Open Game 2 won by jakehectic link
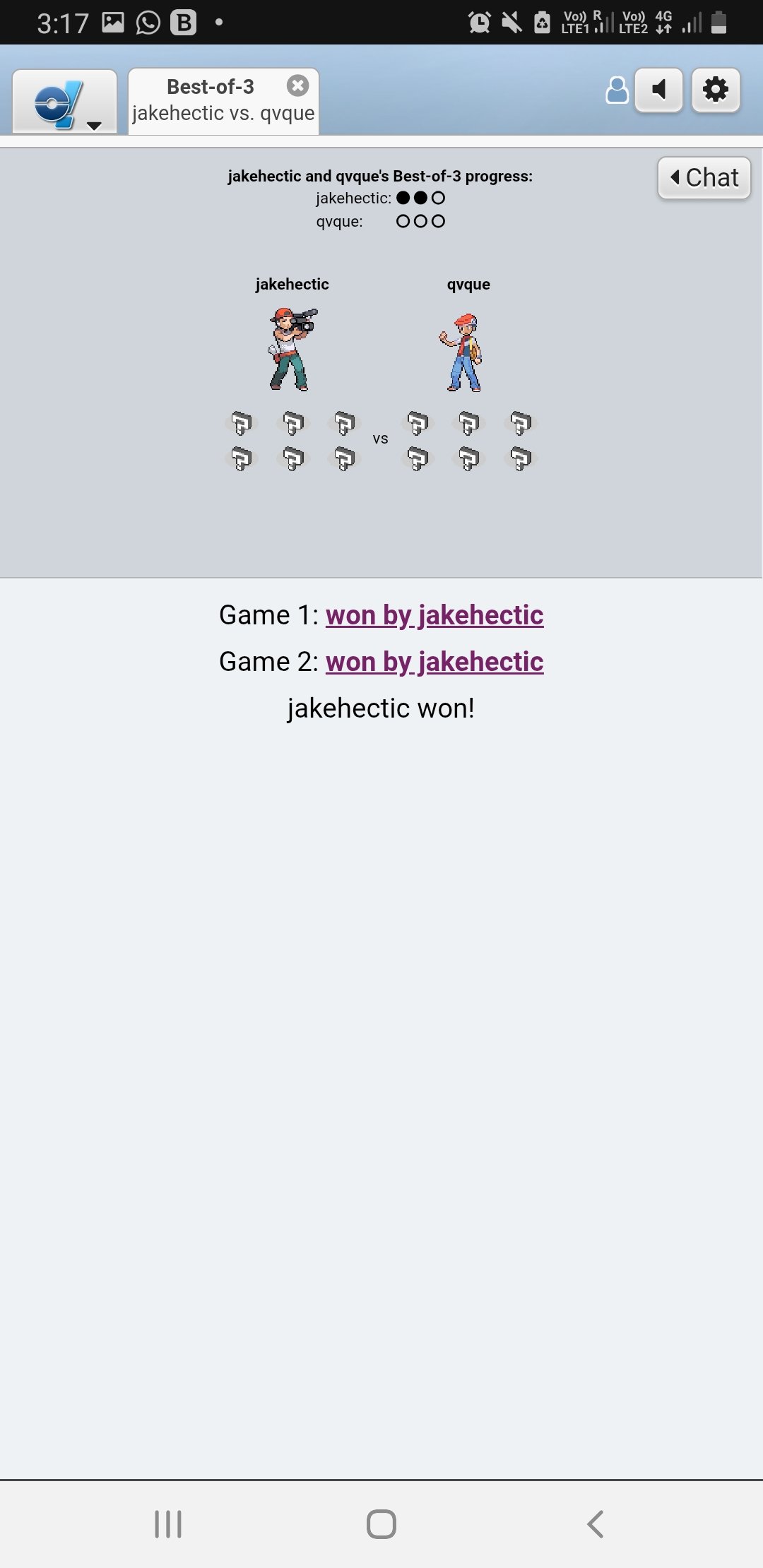763x1568 pixels. [x=434, y=662]
